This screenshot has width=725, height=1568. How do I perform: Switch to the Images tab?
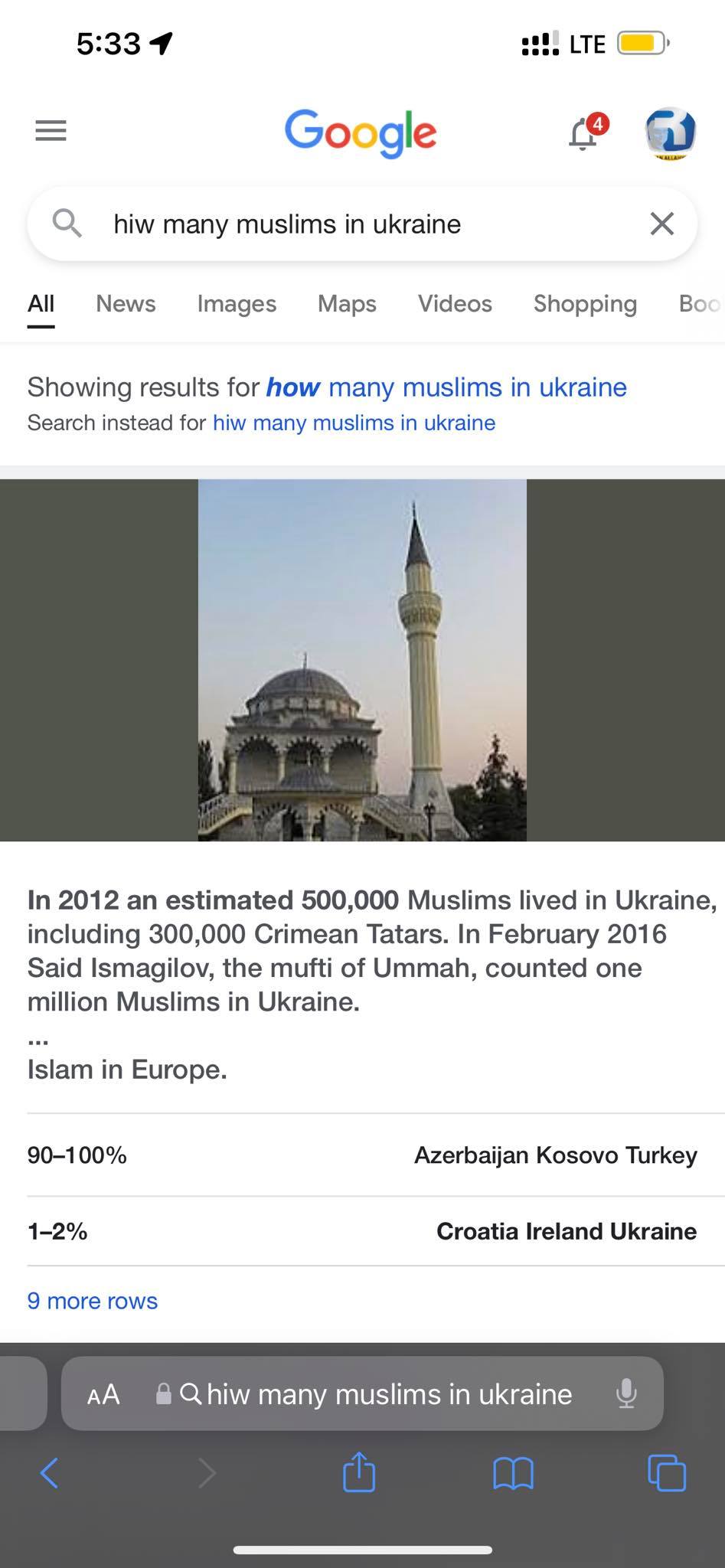click(237, 304)
